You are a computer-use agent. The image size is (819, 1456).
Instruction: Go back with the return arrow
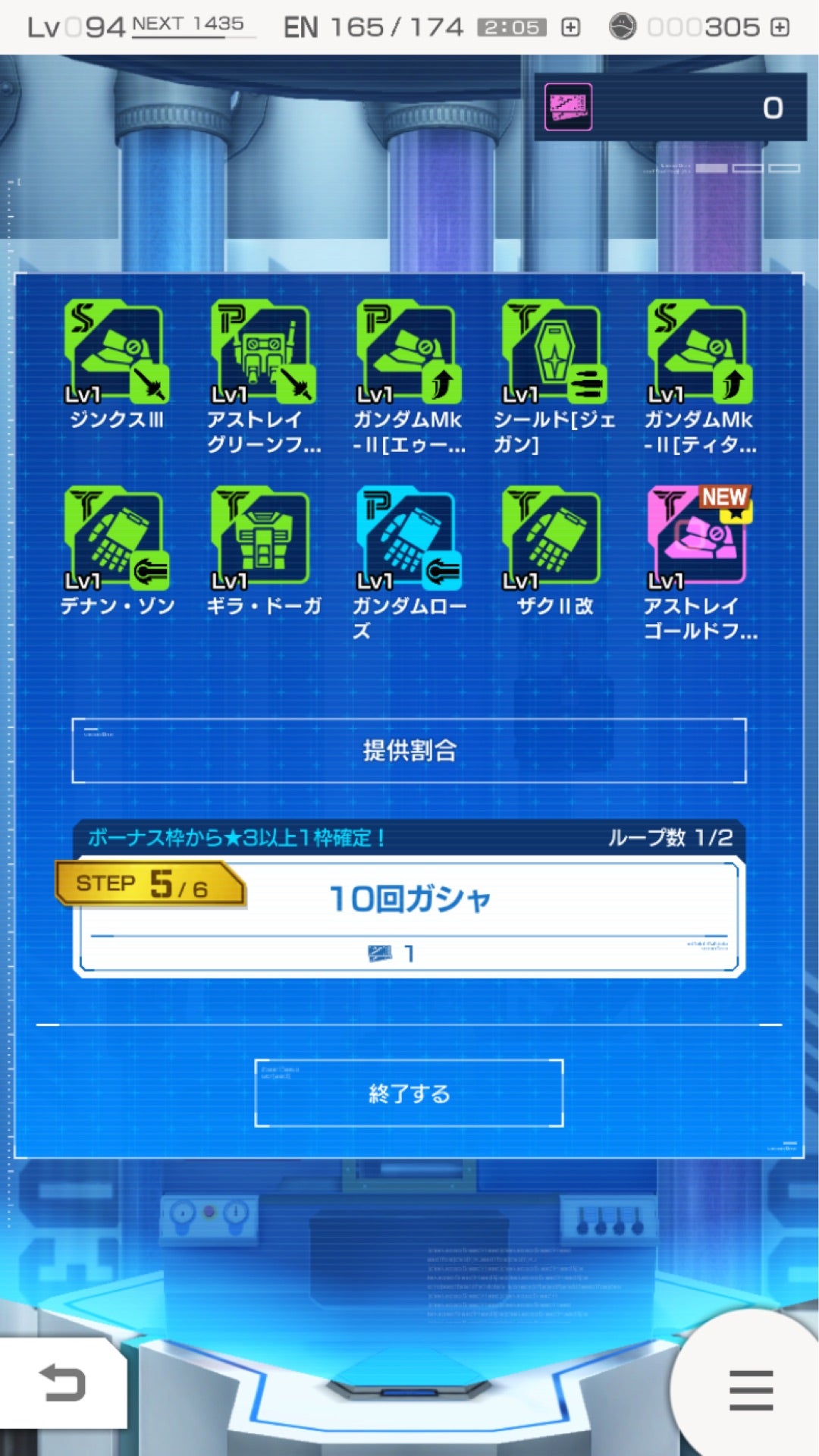coord(62,1382)
